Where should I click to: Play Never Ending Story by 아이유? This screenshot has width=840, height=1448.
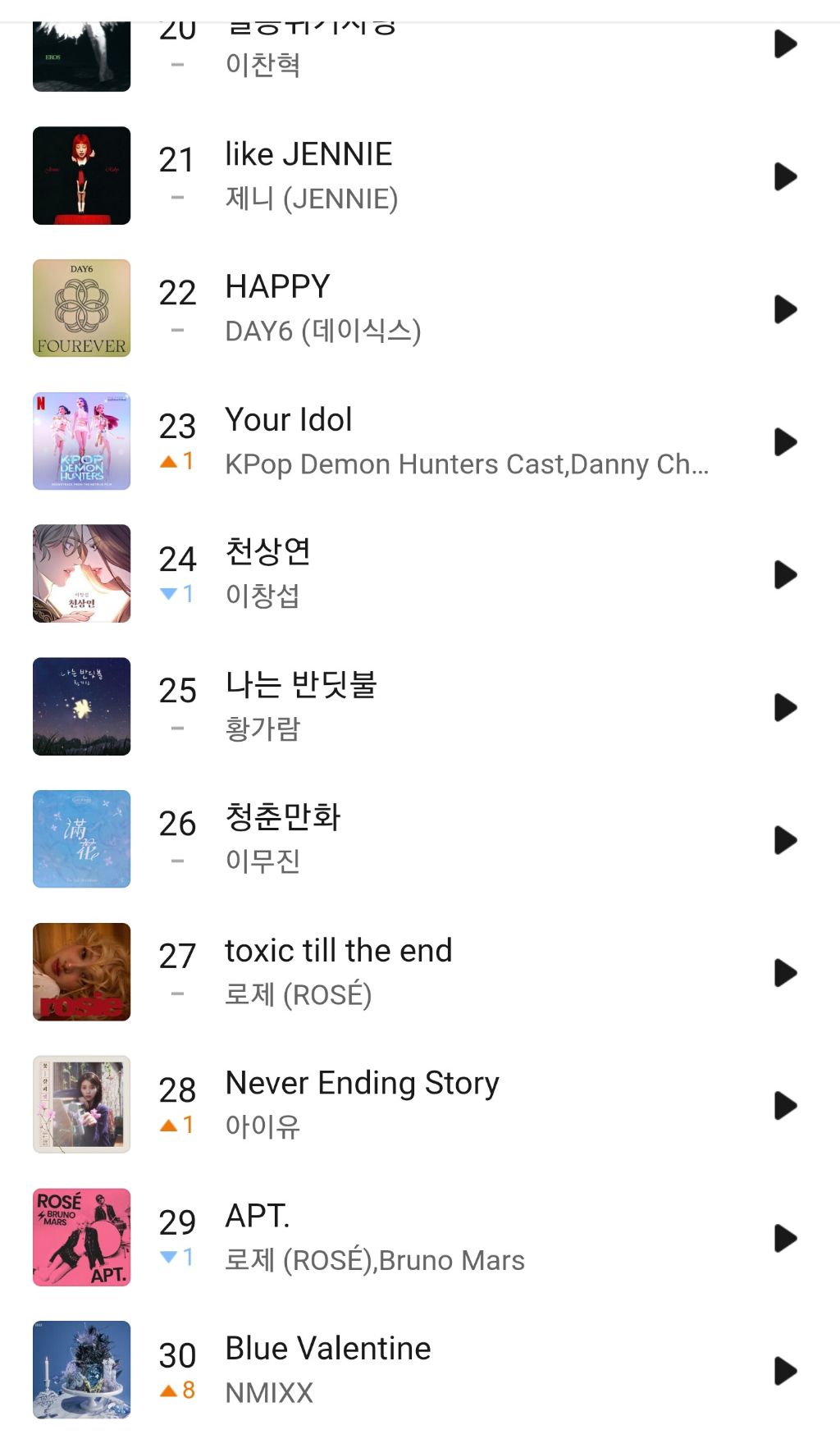point(785,1106)
